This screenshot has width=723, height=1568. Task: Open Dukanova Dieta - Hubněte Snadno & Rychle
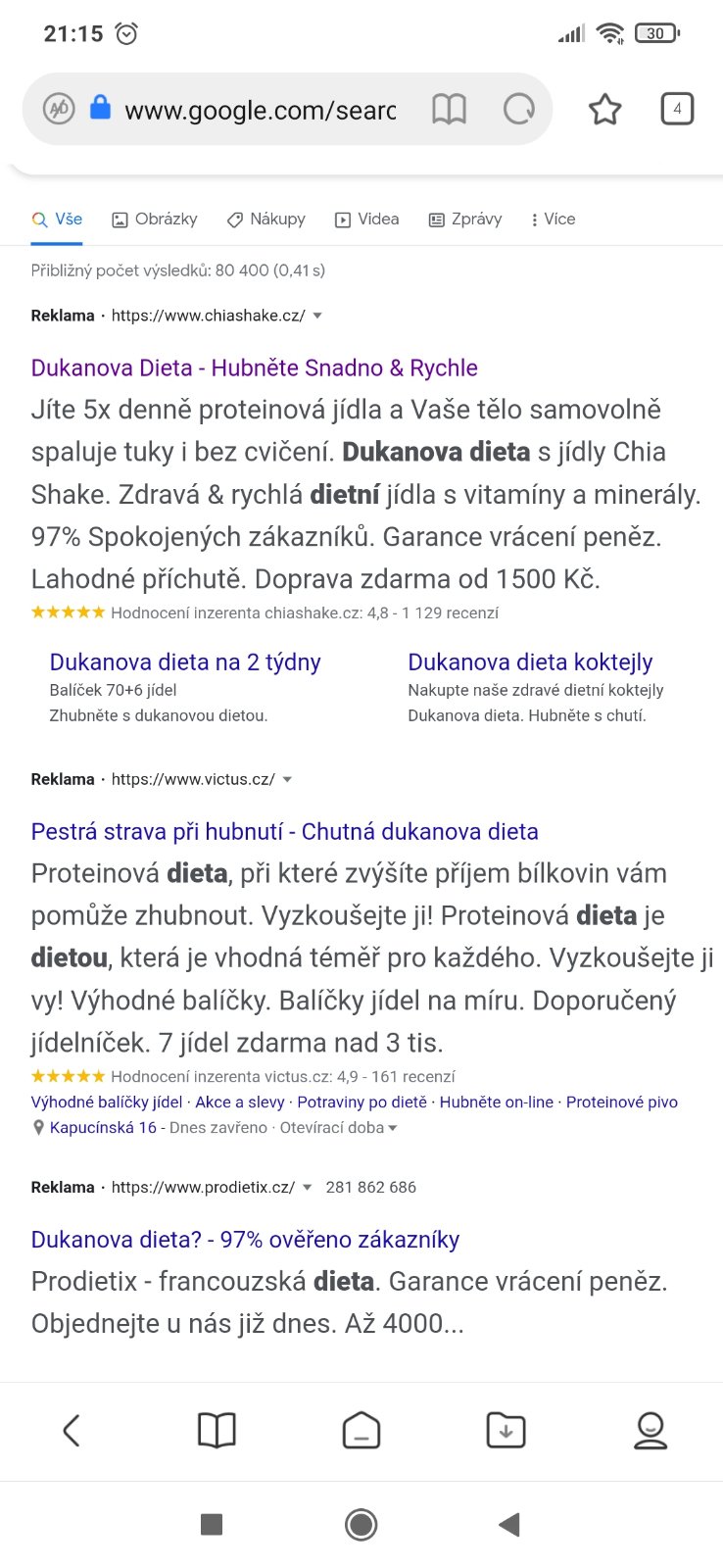[254, 367]
